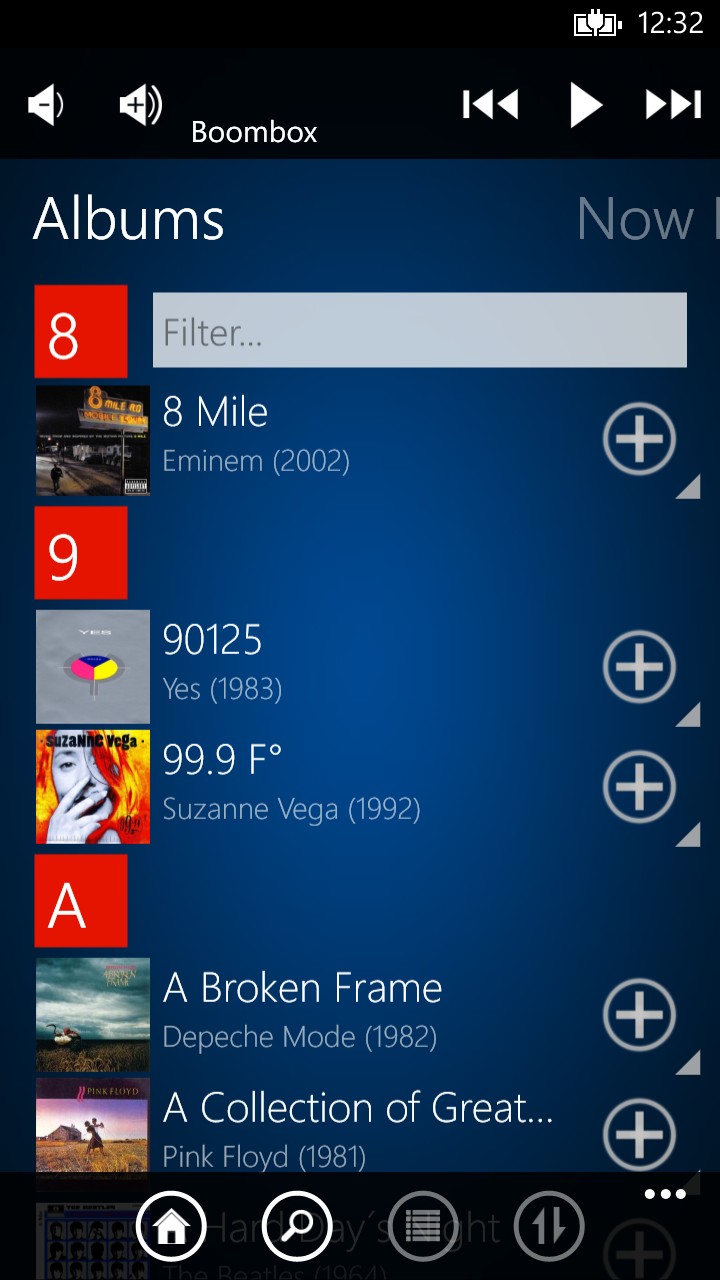Viewport: 720px width, 1280px height.
Task: Focus the Filter text field
Action: click(419, 330)
